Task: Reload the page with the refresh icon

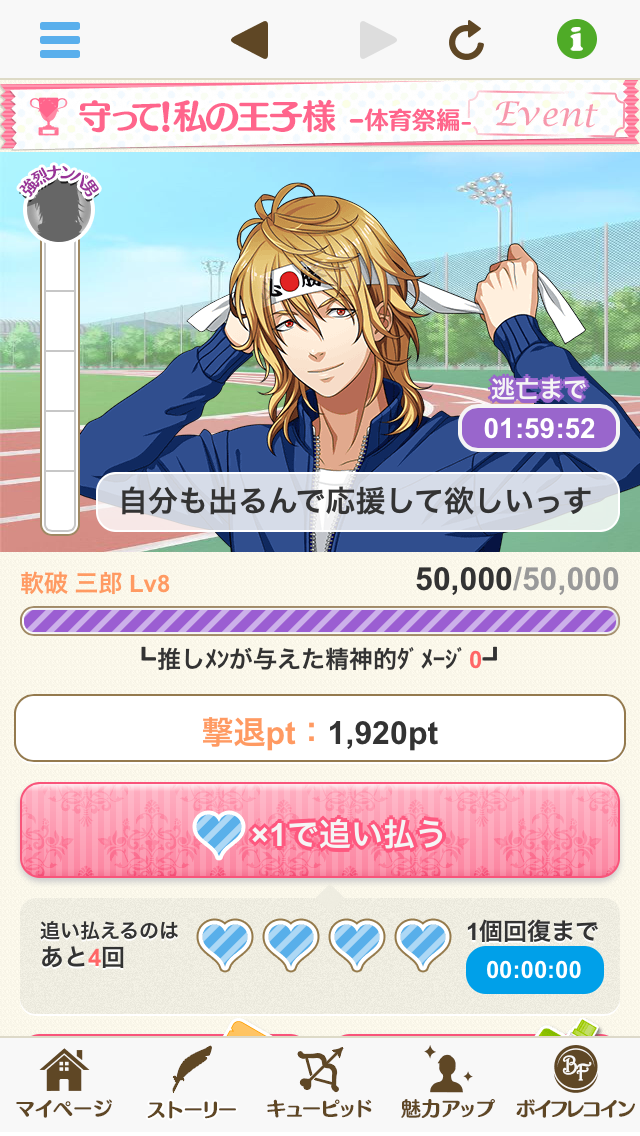Action: click(x=466, y=40)
